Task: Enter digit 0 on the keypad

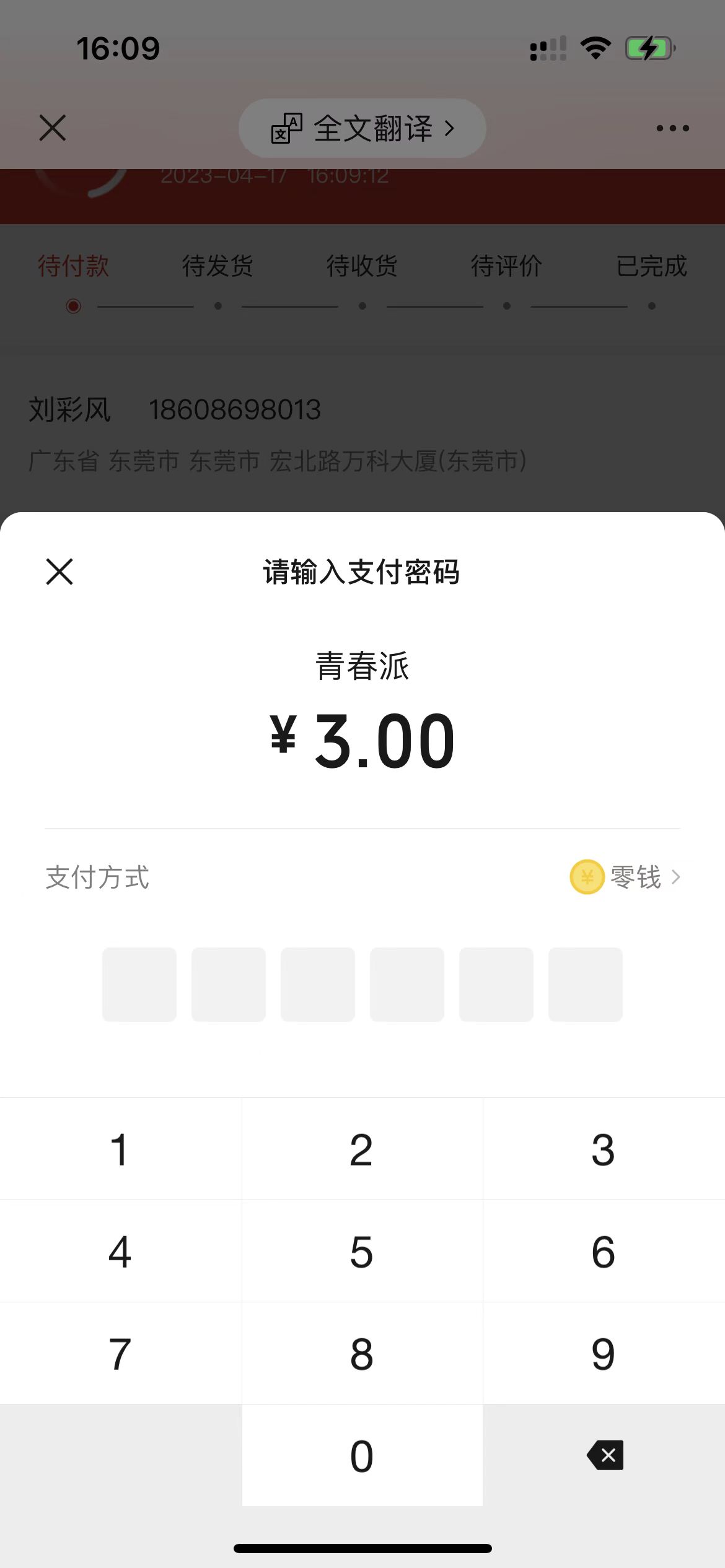Action: pos(362,1456)
